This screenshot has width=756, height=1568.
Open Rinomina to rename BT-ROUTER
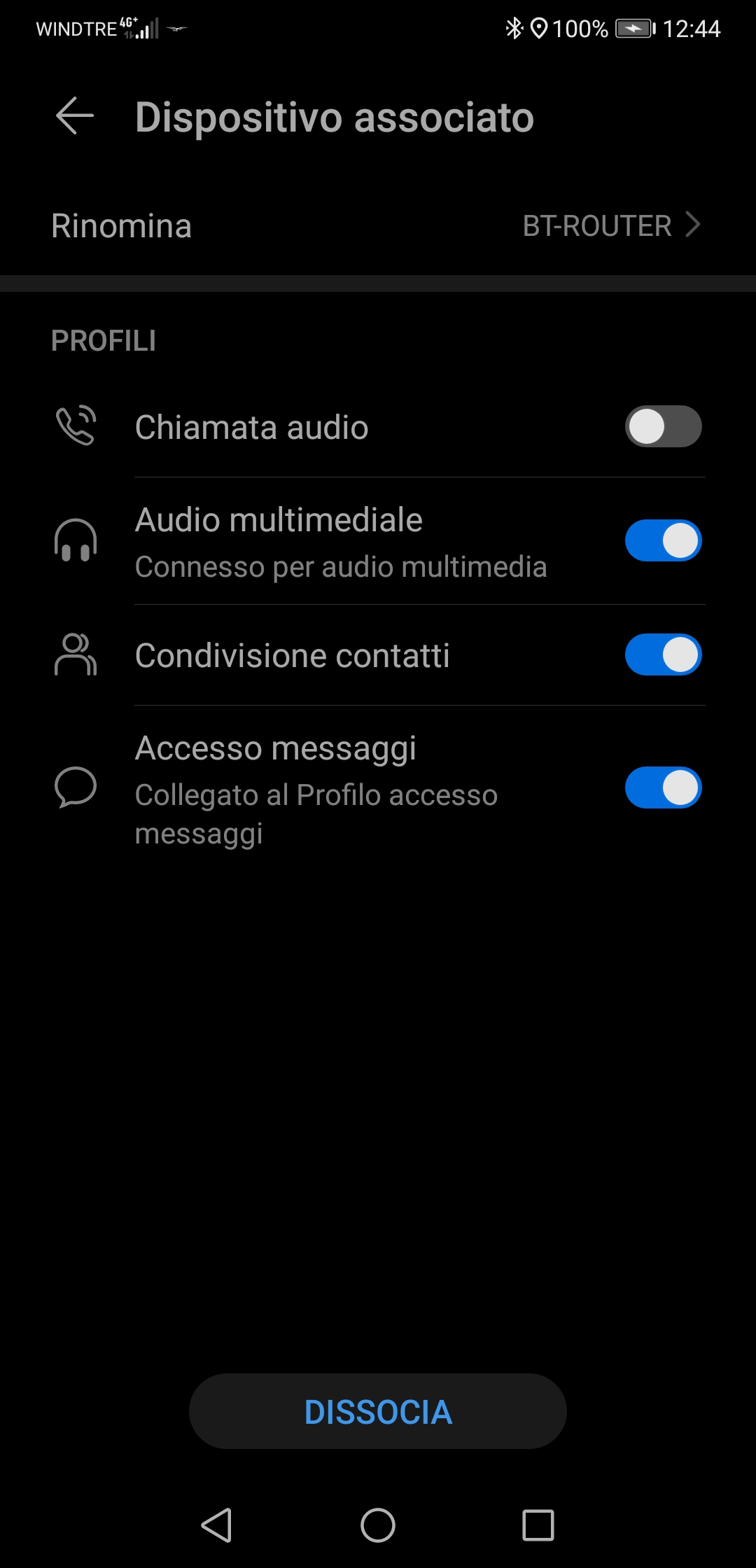(x=378, y=226)
